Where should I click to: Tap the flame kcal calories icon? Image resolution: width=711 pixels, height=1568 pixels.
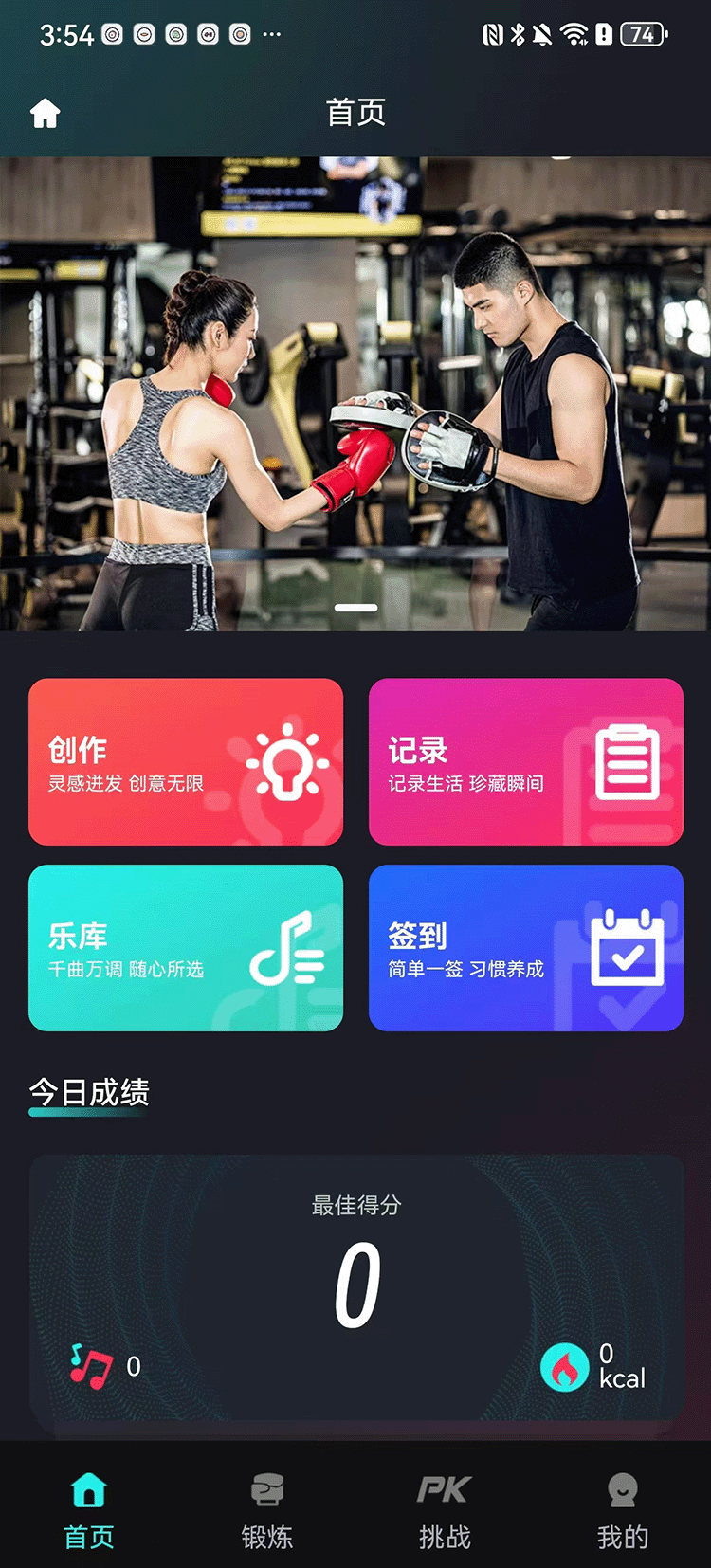[x=565, y=1368]
